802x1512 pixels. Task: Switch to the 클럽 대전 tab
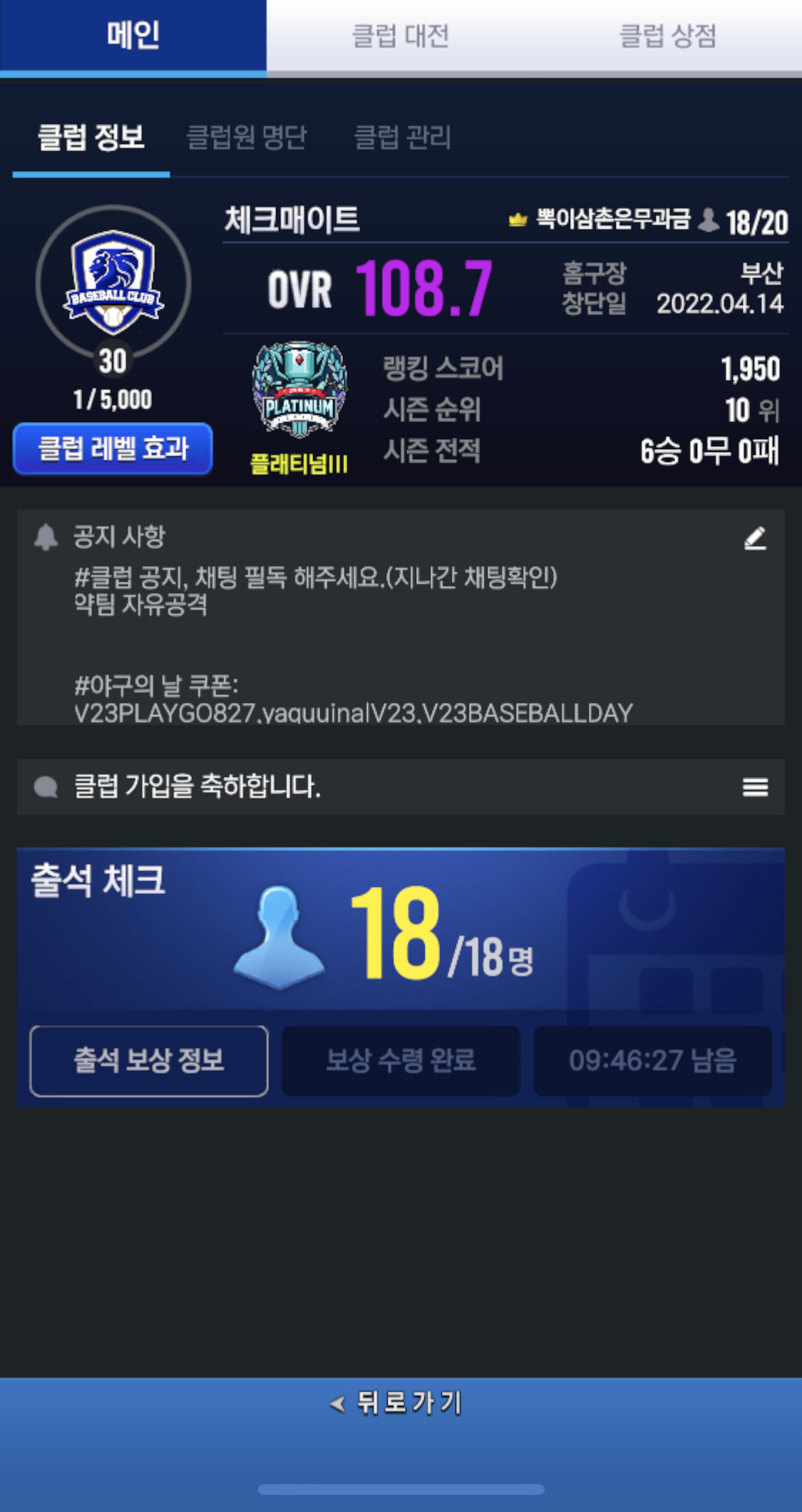coord(400,36)
